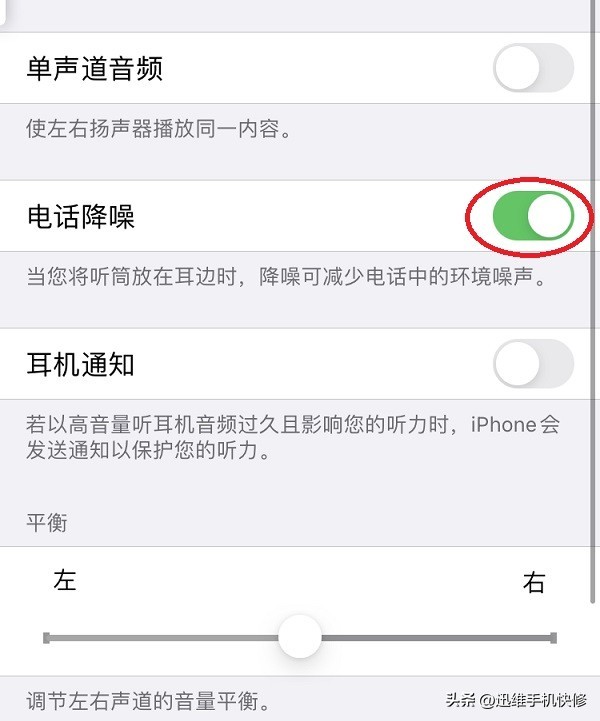The width and height of the screenshot is (600, 721).
Task: Tap the 平衡 left-right balance slider knob
Action: (x=299, y=637)
